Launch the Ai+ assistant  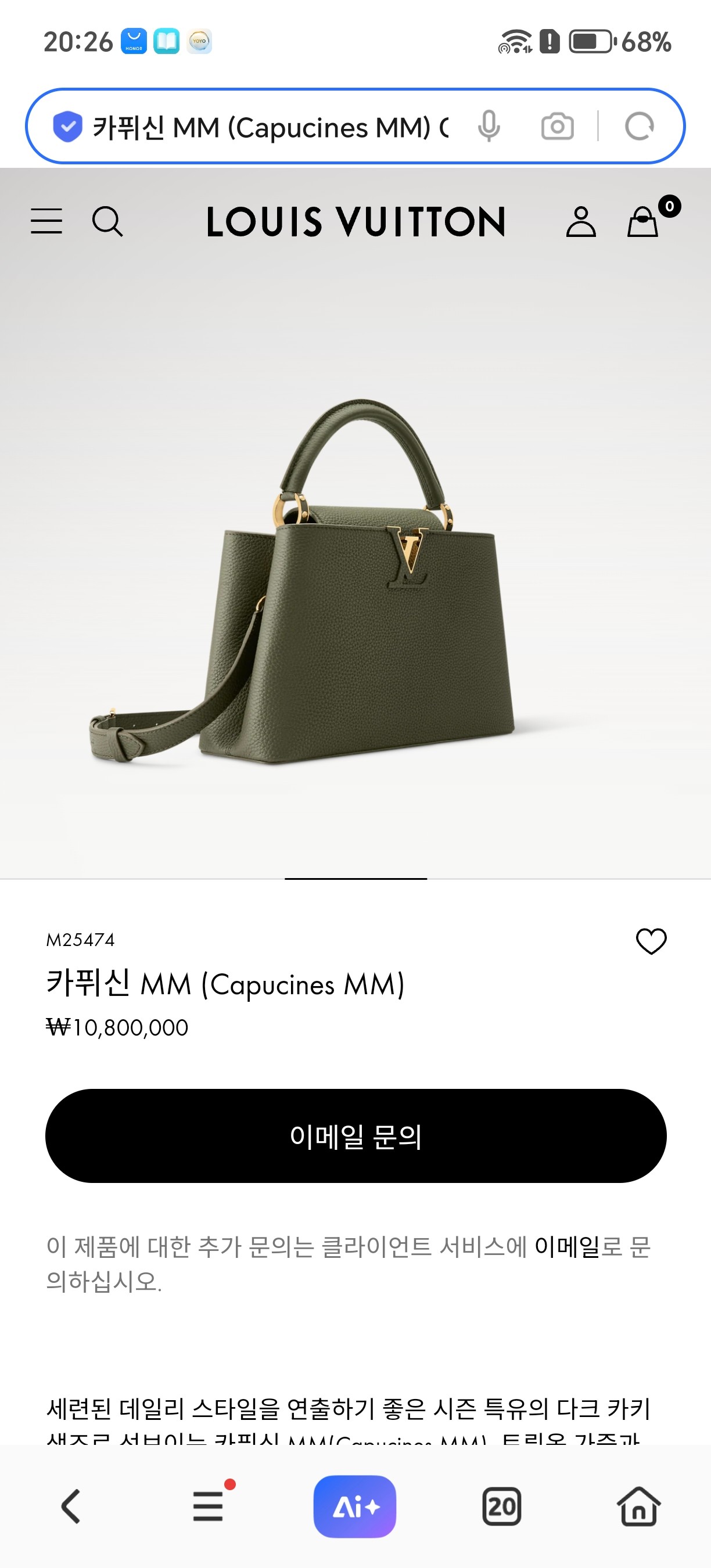pyautogui.click(x=355, y=1506)
